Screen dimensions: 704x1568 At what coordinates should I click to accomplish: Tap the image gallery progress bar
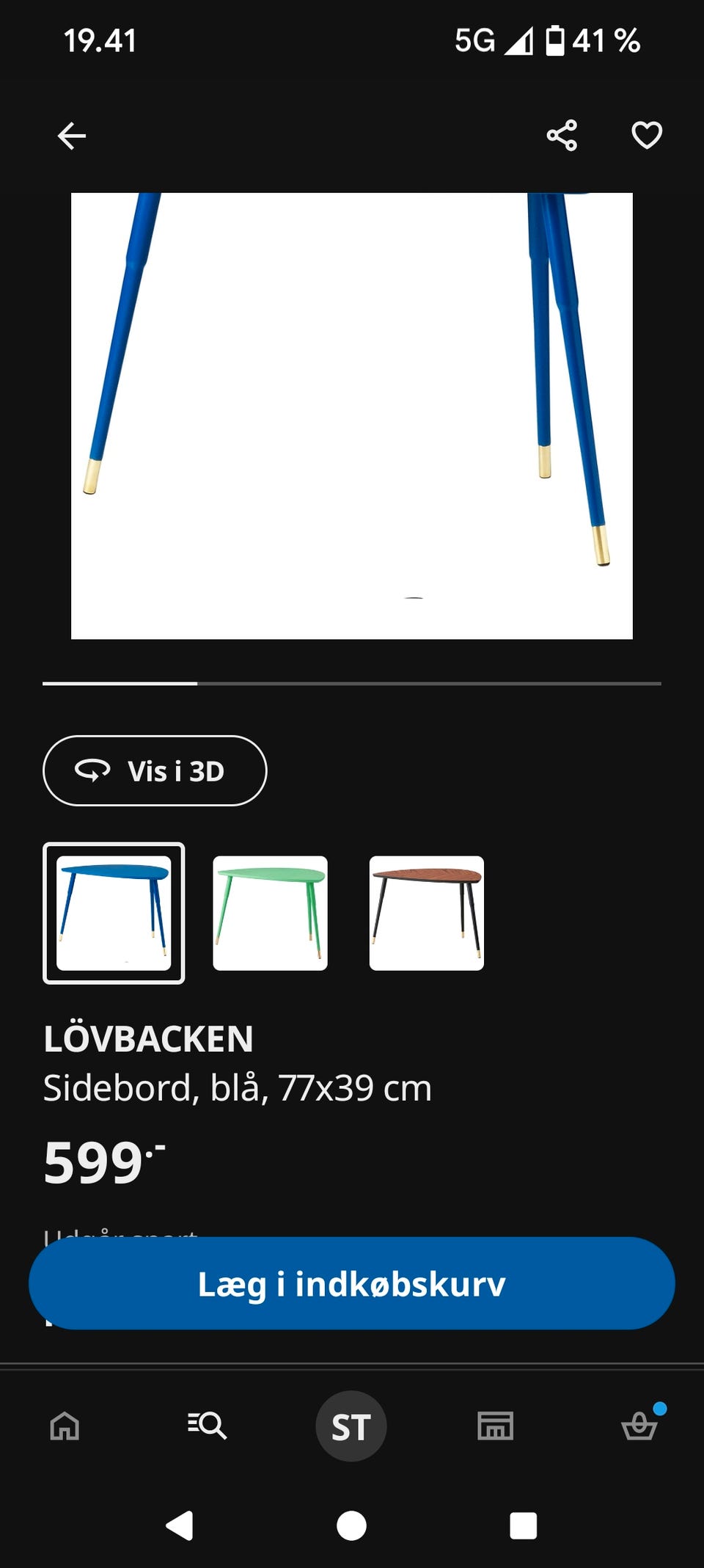coord(352,684)
